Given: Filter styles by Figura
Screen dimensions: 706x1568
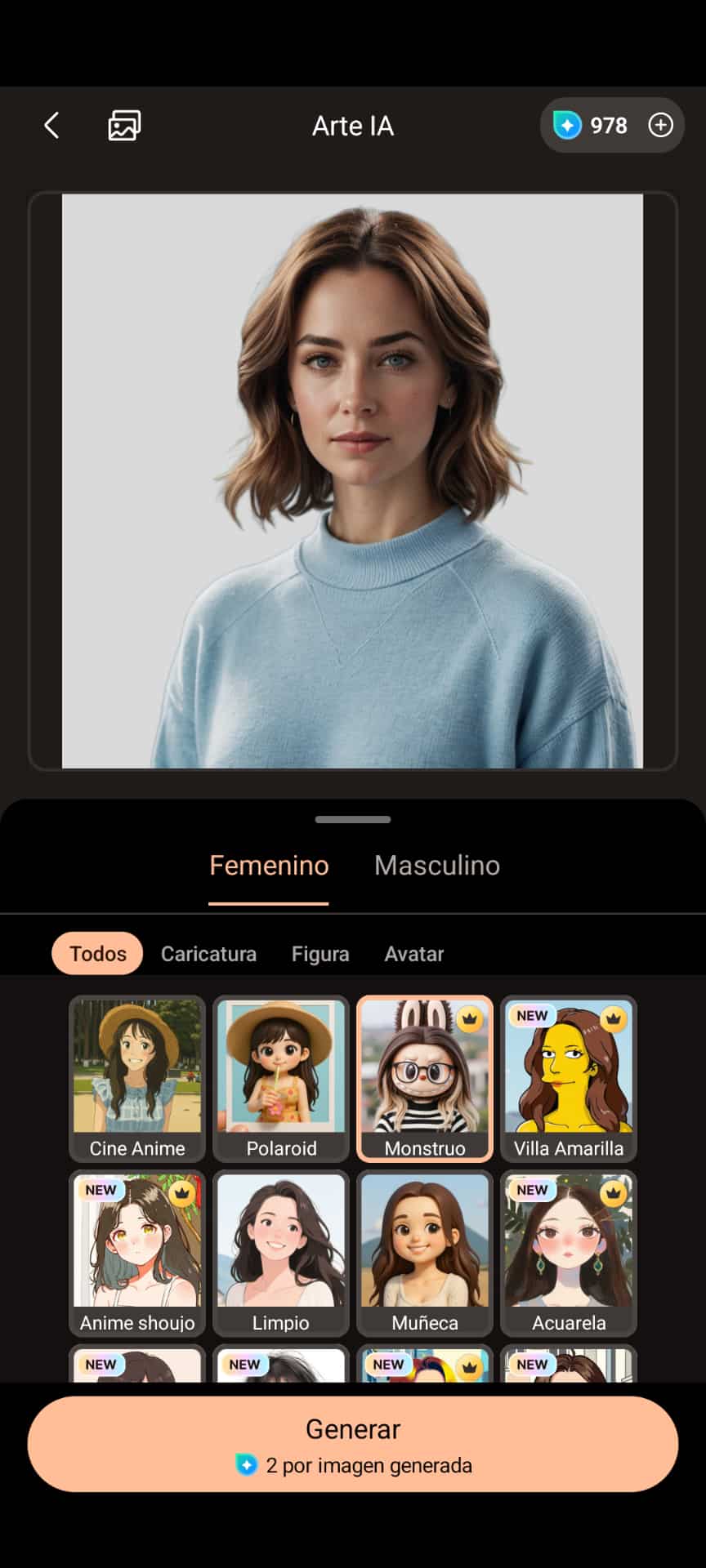Looking at the screenshot, I should (x=320, y=954).
